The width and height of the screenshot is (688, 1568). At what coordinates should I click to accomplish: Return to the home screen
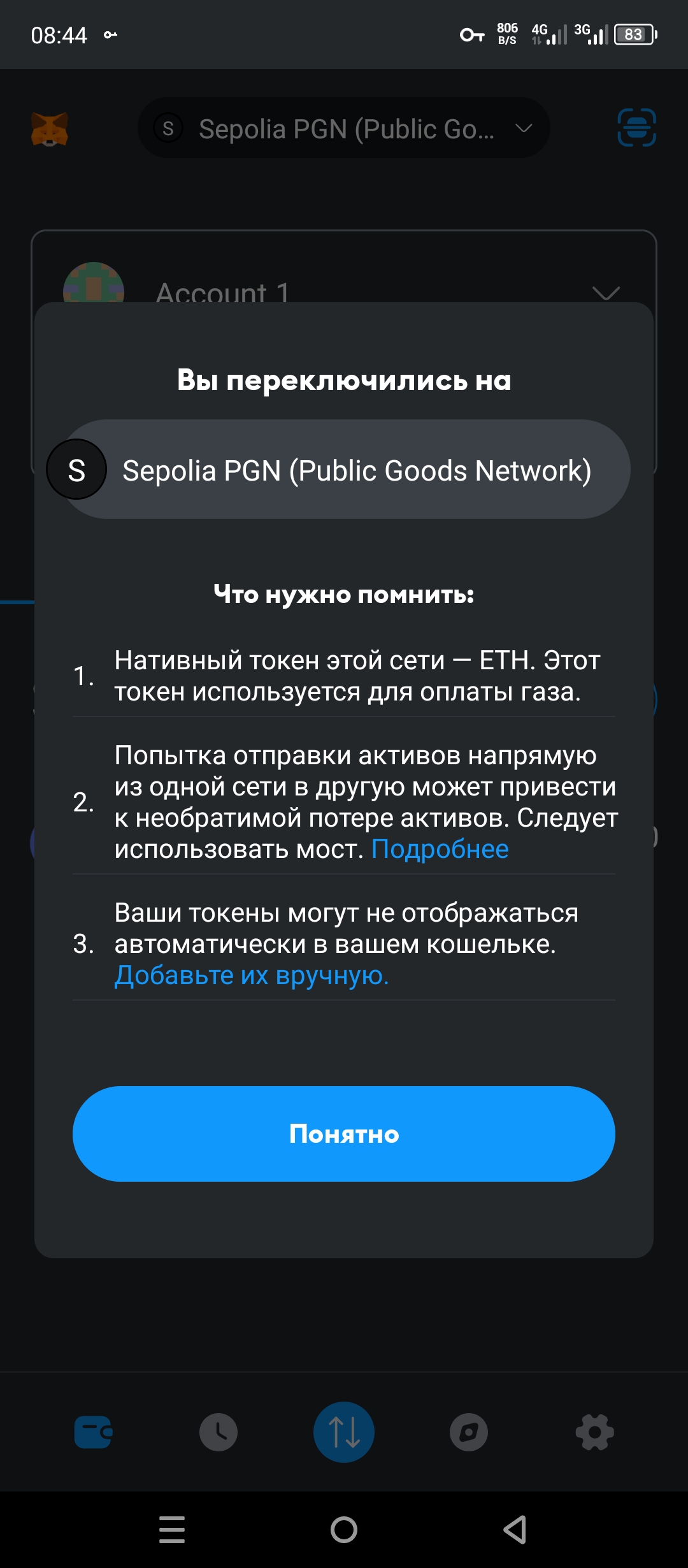[344, 1529]
